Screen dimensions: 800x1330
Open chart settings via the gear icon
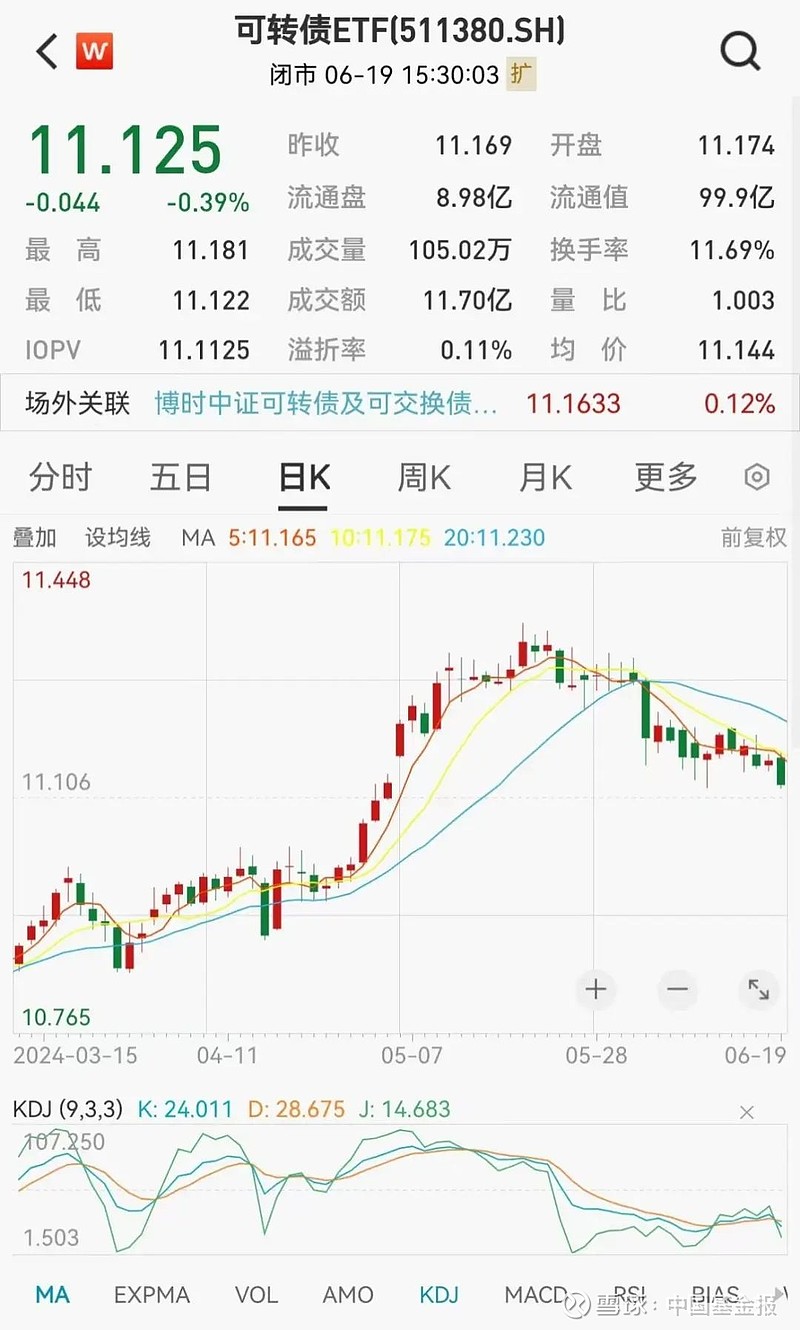coord(757,478)
